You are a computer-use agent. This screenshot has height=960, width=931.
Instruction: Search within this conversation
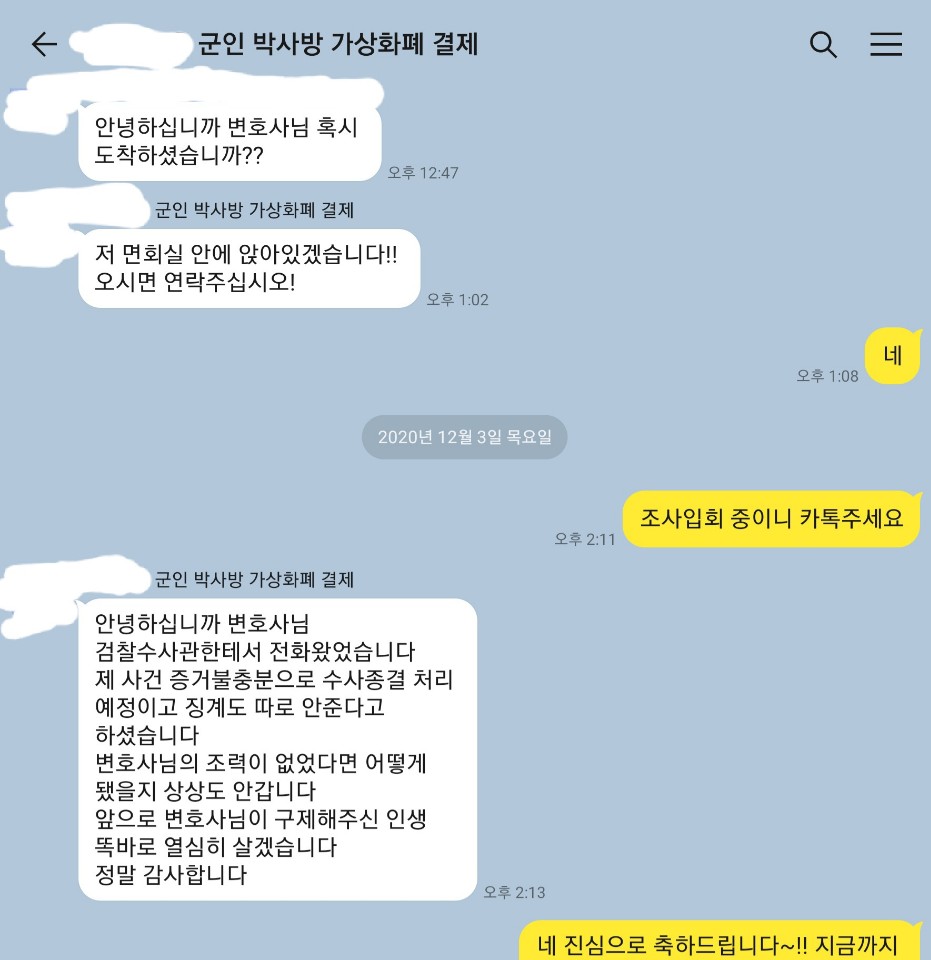(x=822, y=45)
